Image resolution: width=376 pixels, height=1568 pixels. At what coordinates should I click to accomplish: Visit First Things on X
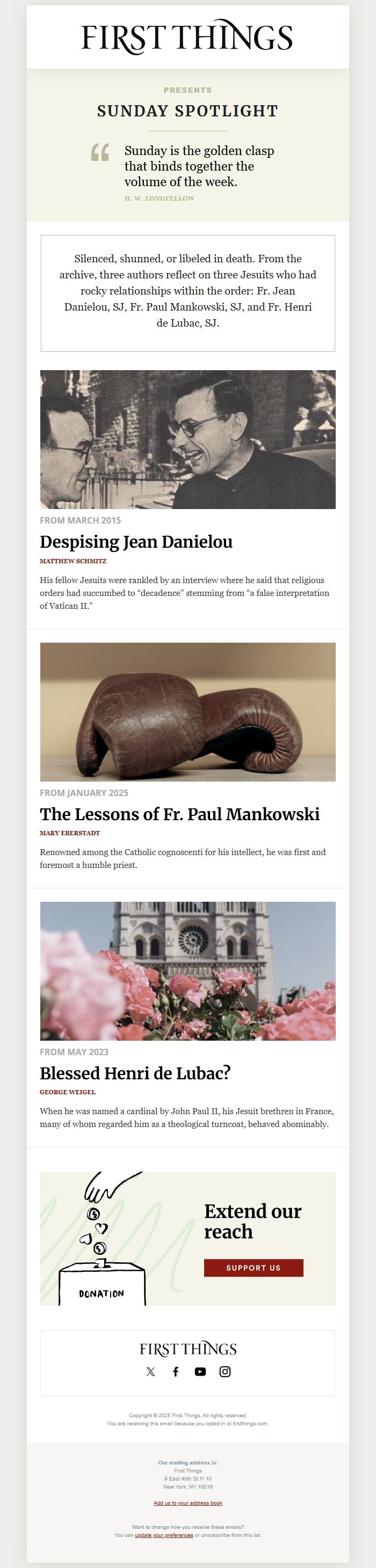click(x=150, y=1371)
